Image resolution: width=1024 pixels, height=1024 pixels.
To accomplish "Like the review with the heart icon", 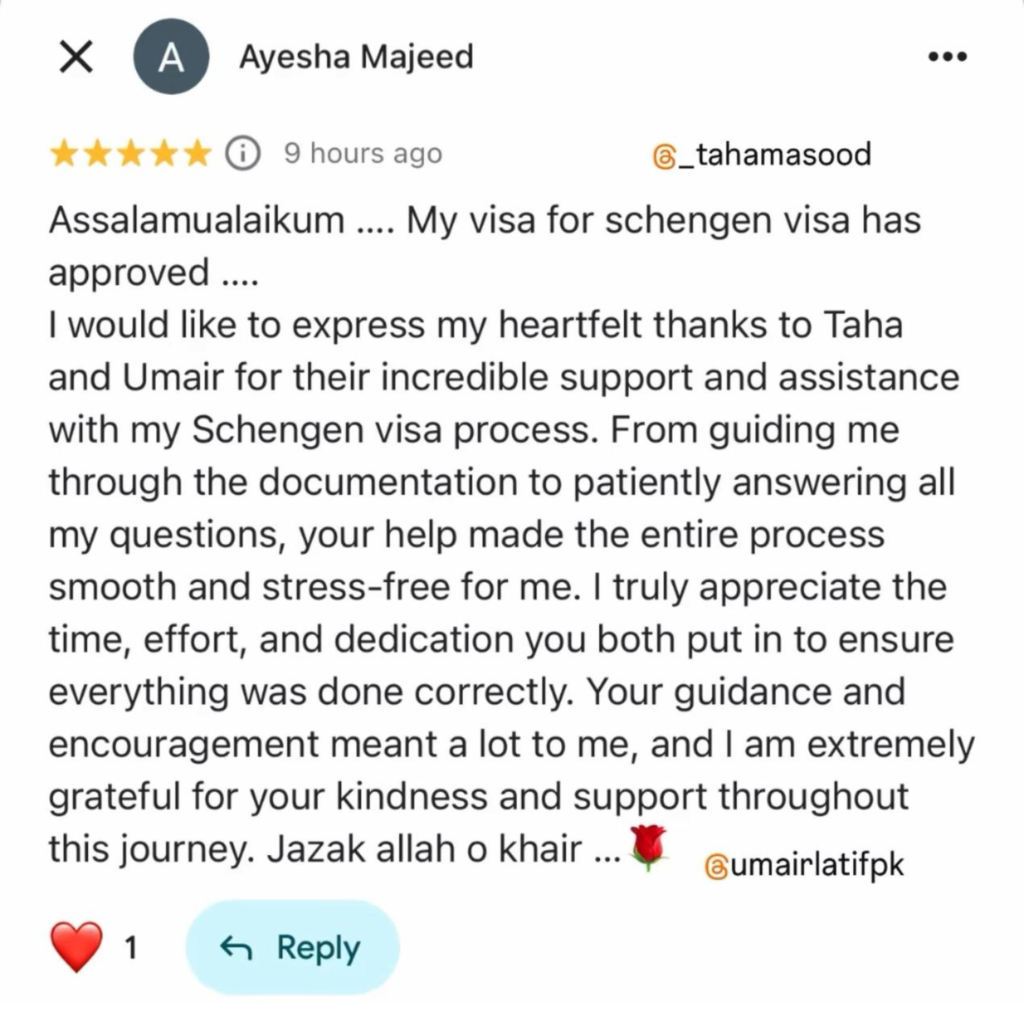I will pos(77,947).
